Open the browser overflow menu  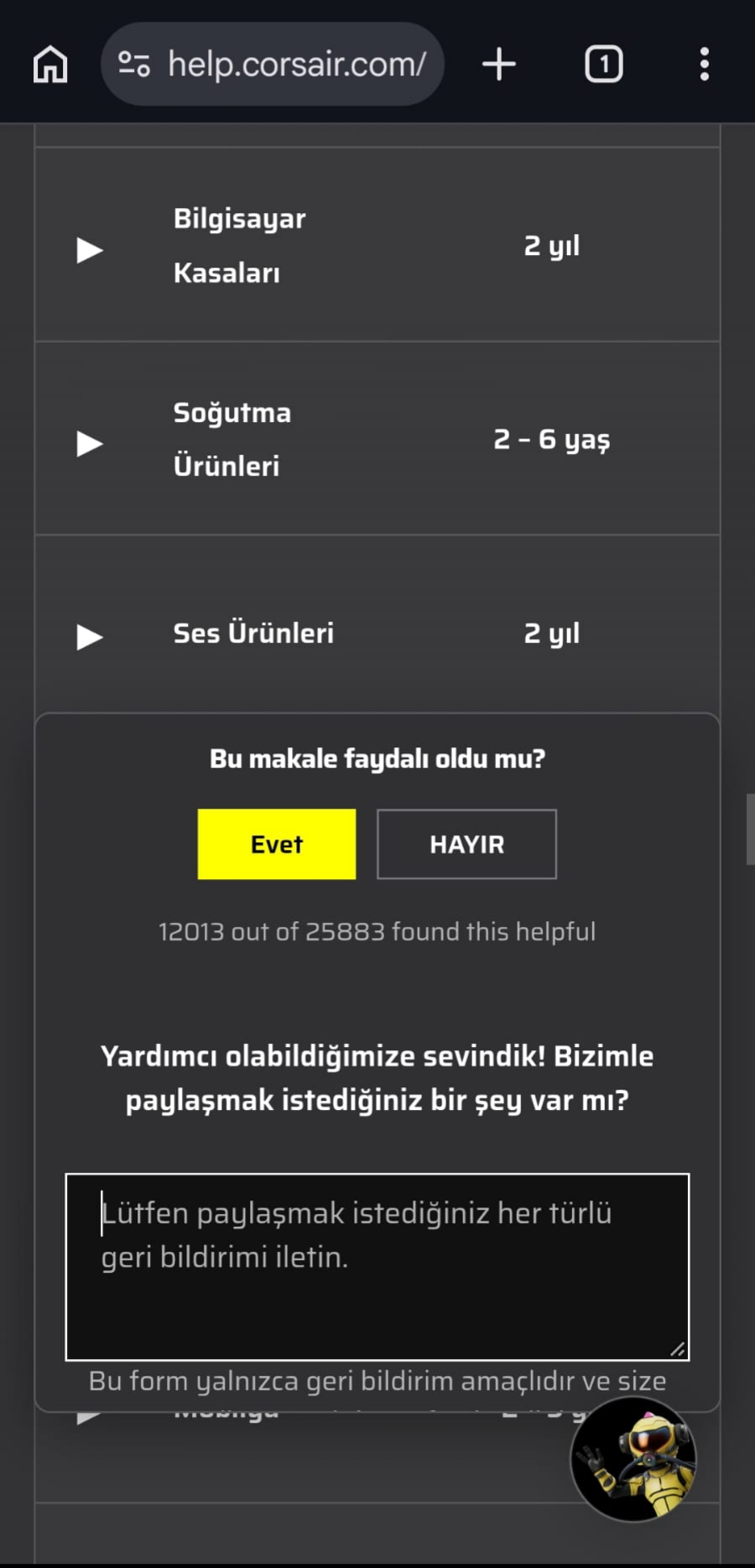[x=705, y=64]
